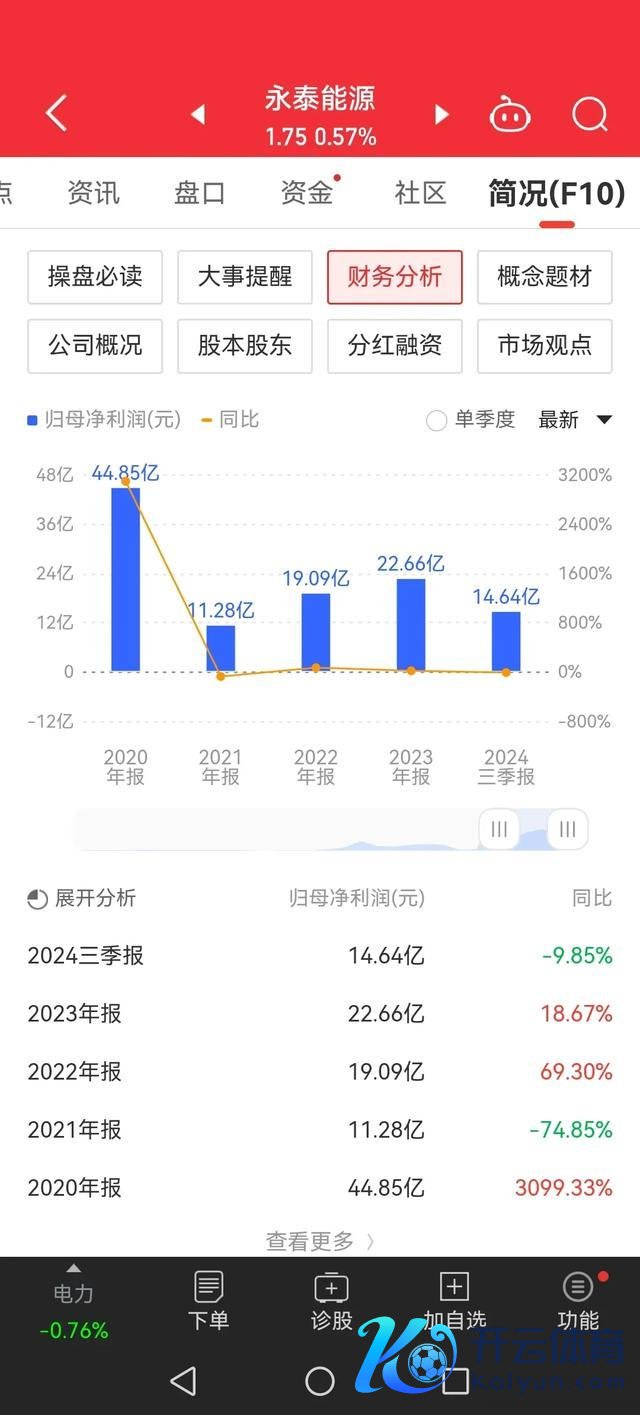Open 股本股东 section
Screen dimensions: 640x1415
(245, 346)
